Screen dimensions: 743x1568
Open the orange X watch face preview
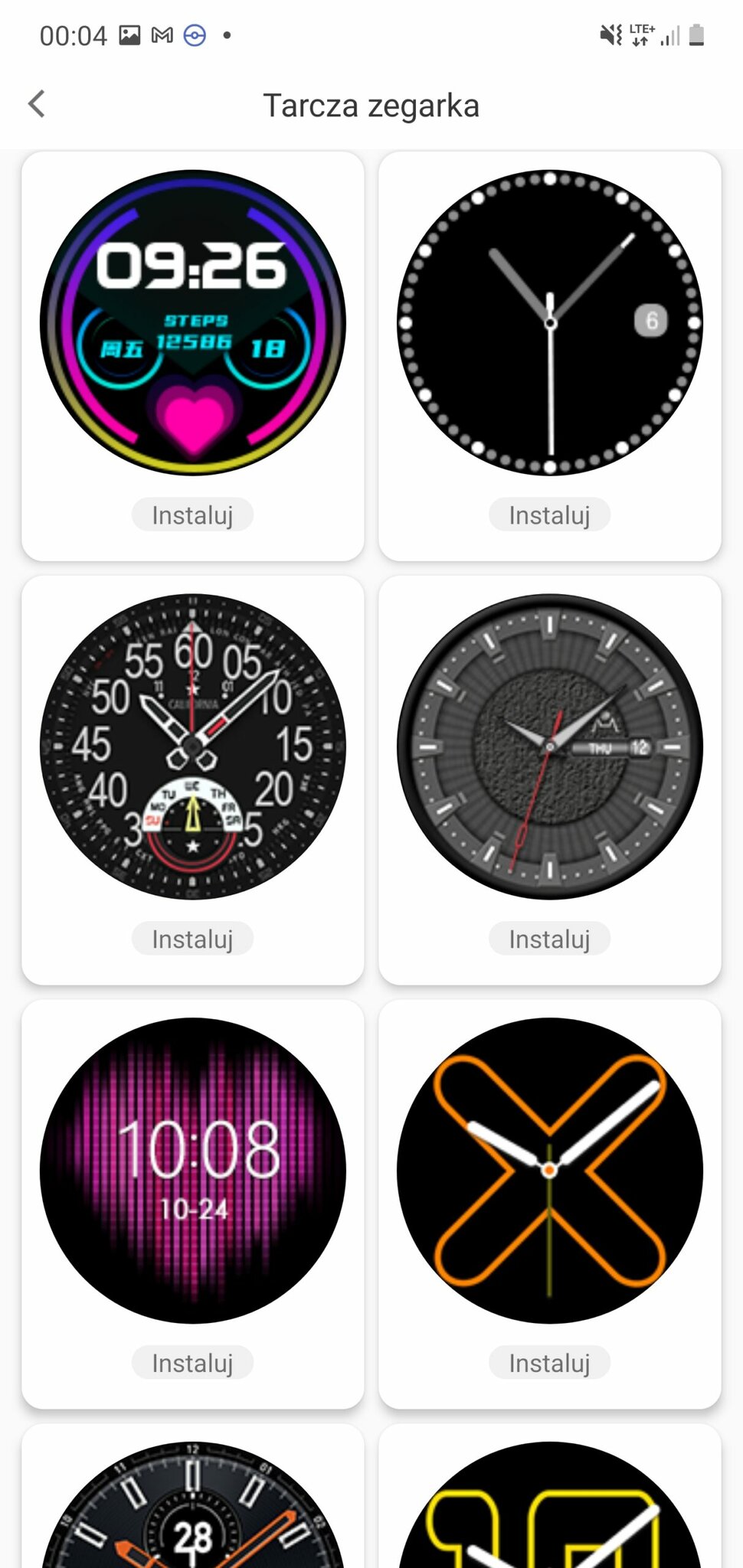click(x=549, y=1170)
